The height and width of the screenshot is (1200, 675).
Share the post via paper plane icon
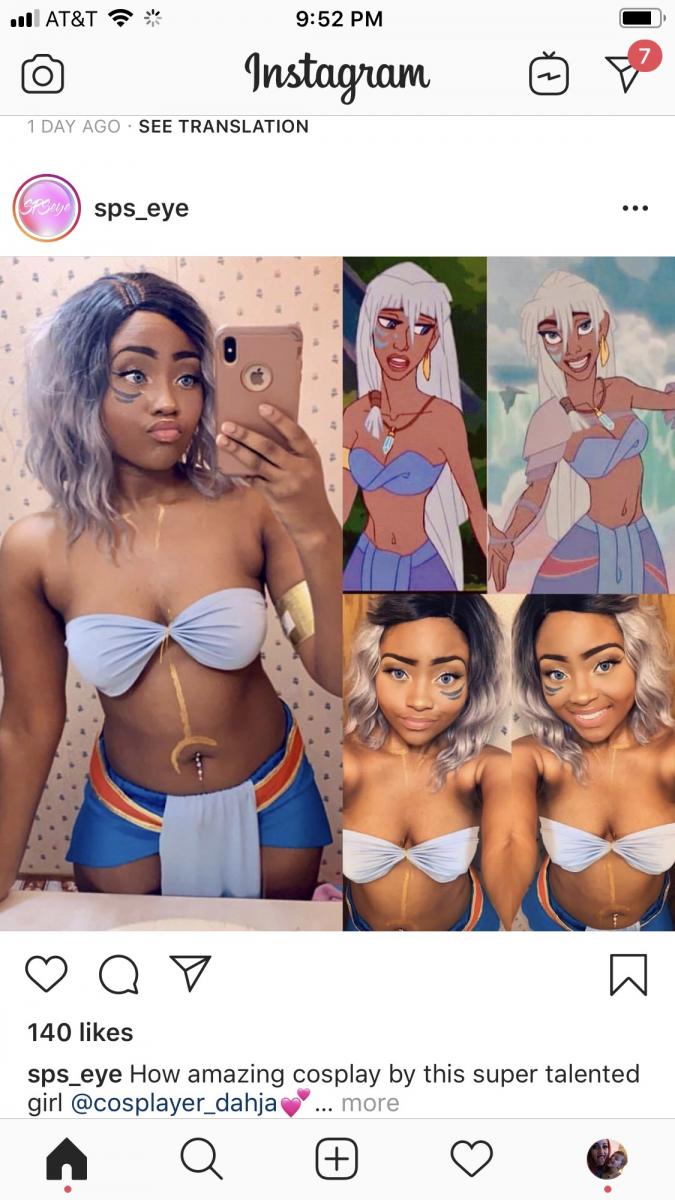pyautogui.click(x=190, y=973)
